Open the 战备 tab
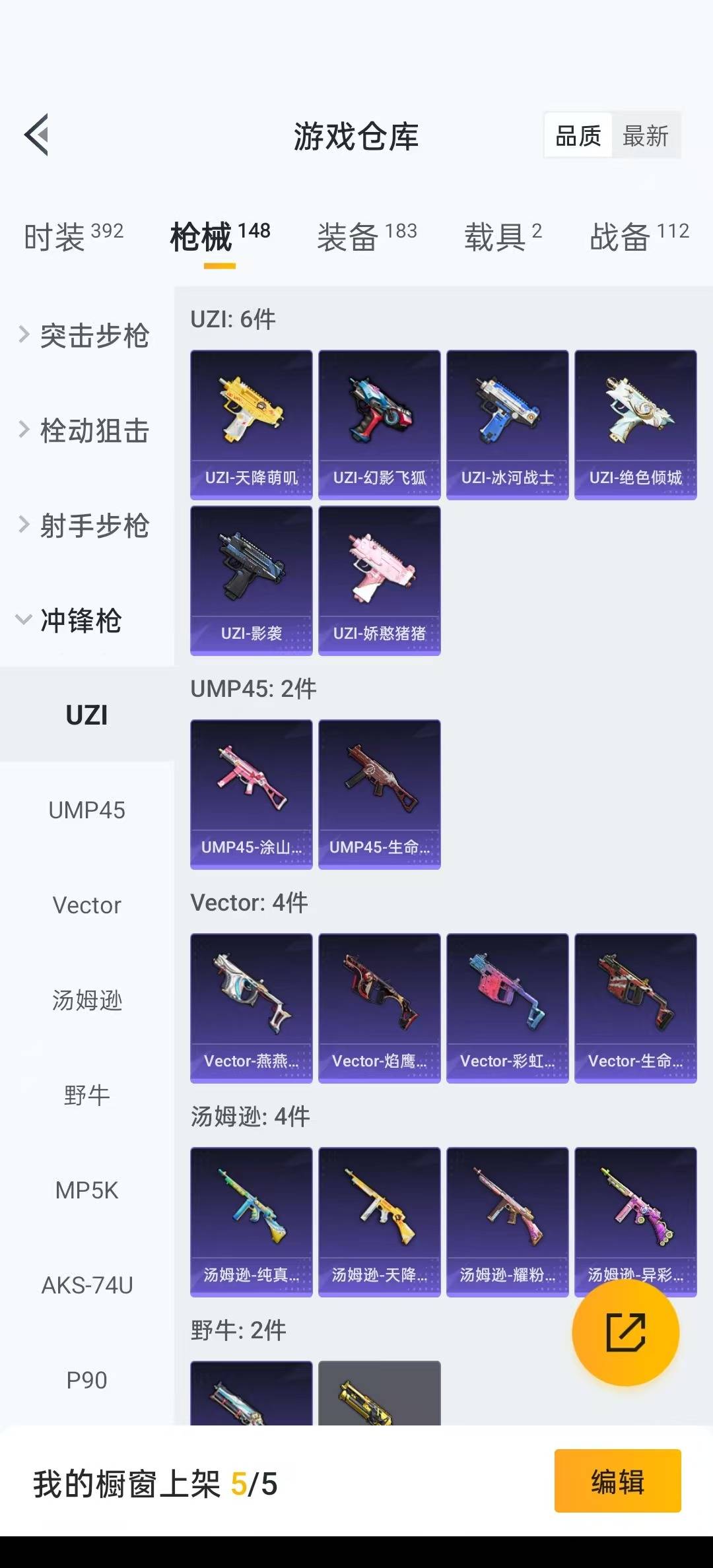 (x=639, y=237)
